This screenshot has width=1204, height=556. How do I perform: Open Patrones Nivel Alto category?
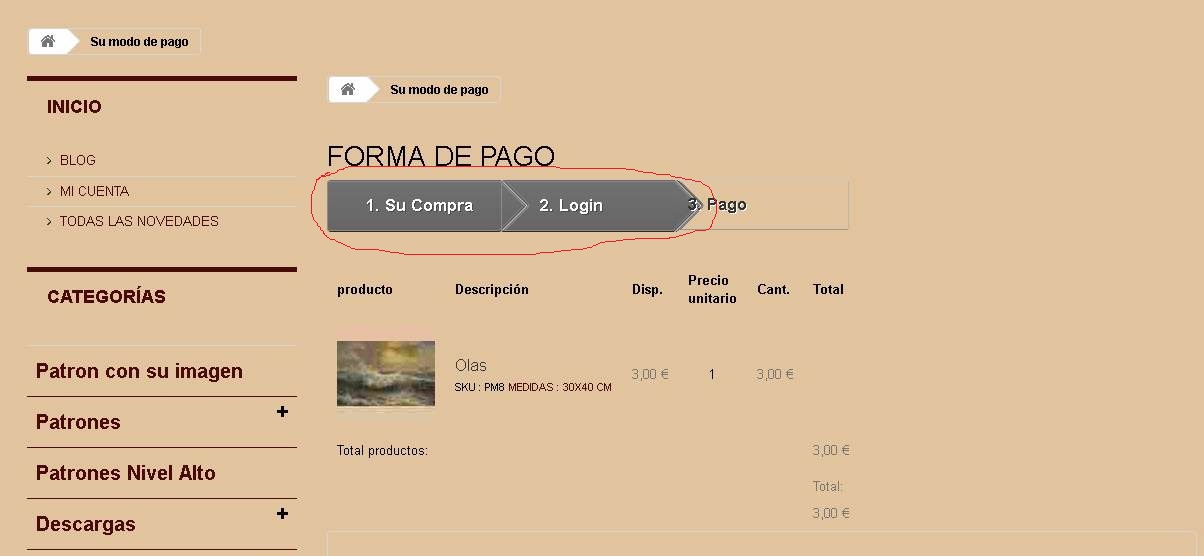[x=125, y=473]
